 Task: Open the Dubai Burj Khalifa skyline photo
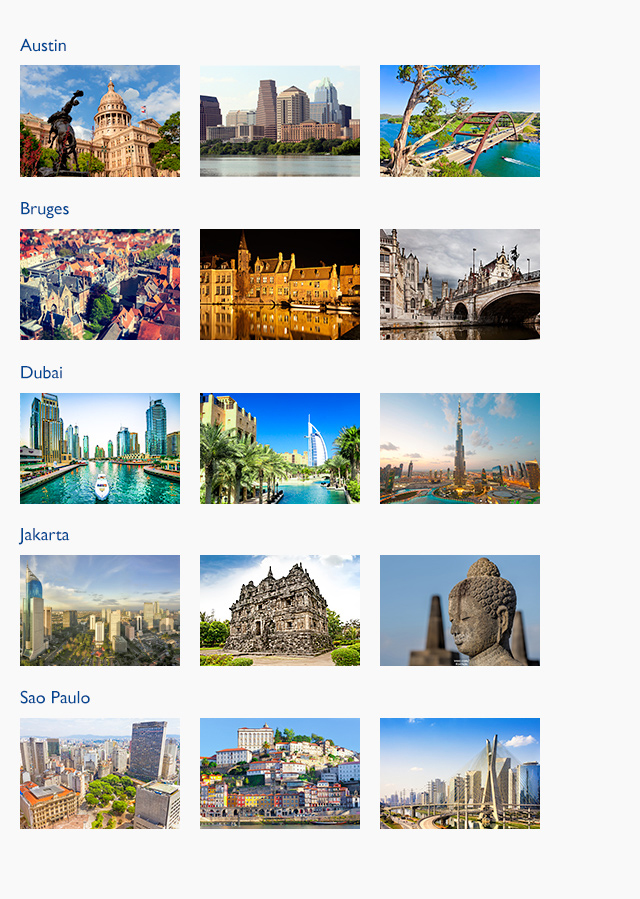click(x=460, y=448)
